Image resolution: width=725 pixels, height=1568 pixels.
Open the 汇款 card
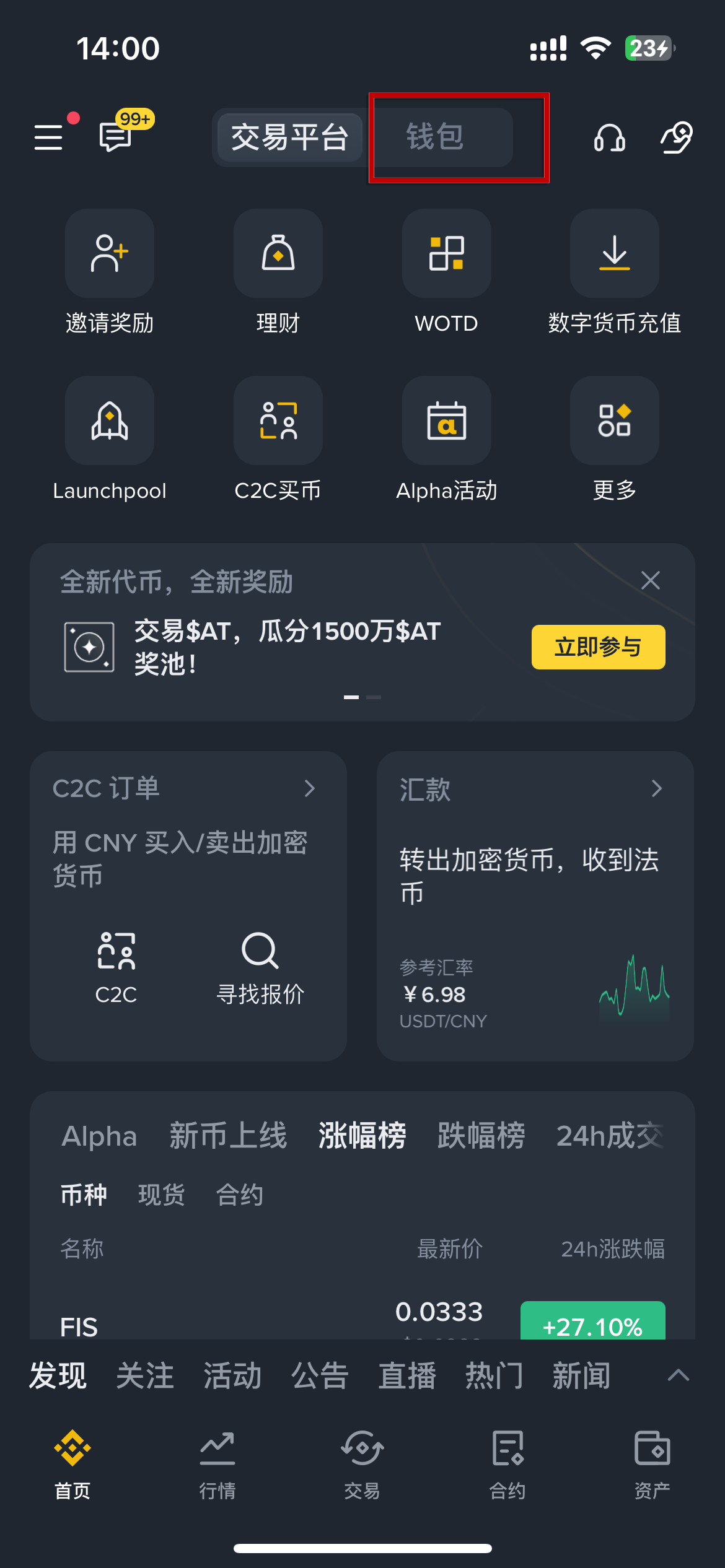point(535,788)
